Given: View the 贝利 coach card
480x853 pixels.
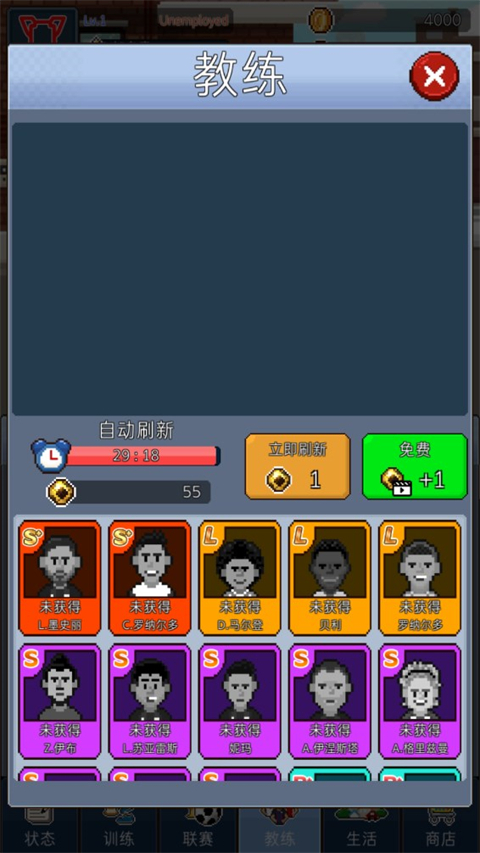Looking at the screenshot, I should pyautogui.click(x=330, y=578).
